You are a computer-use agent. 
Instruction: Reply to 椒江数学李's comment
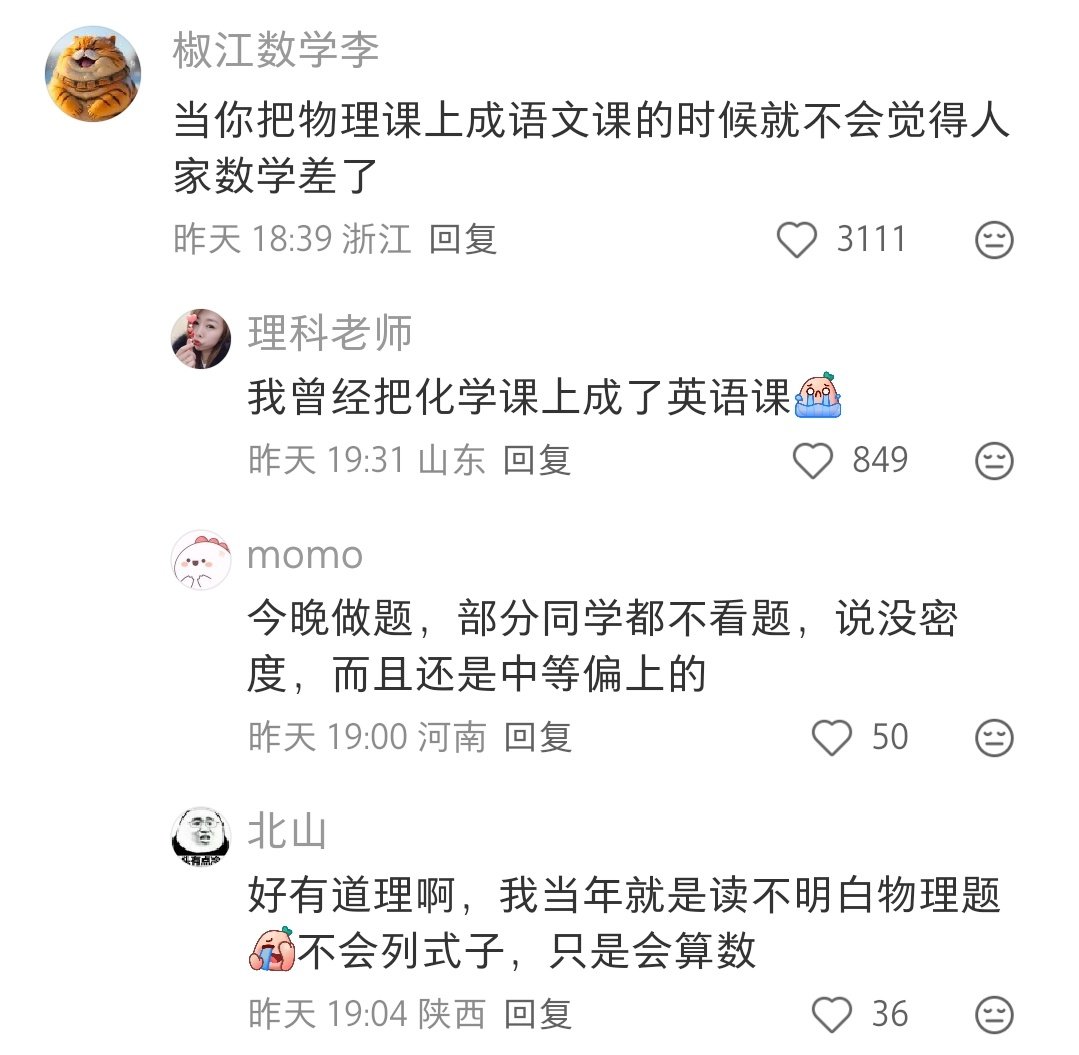(x=463, y=239)
